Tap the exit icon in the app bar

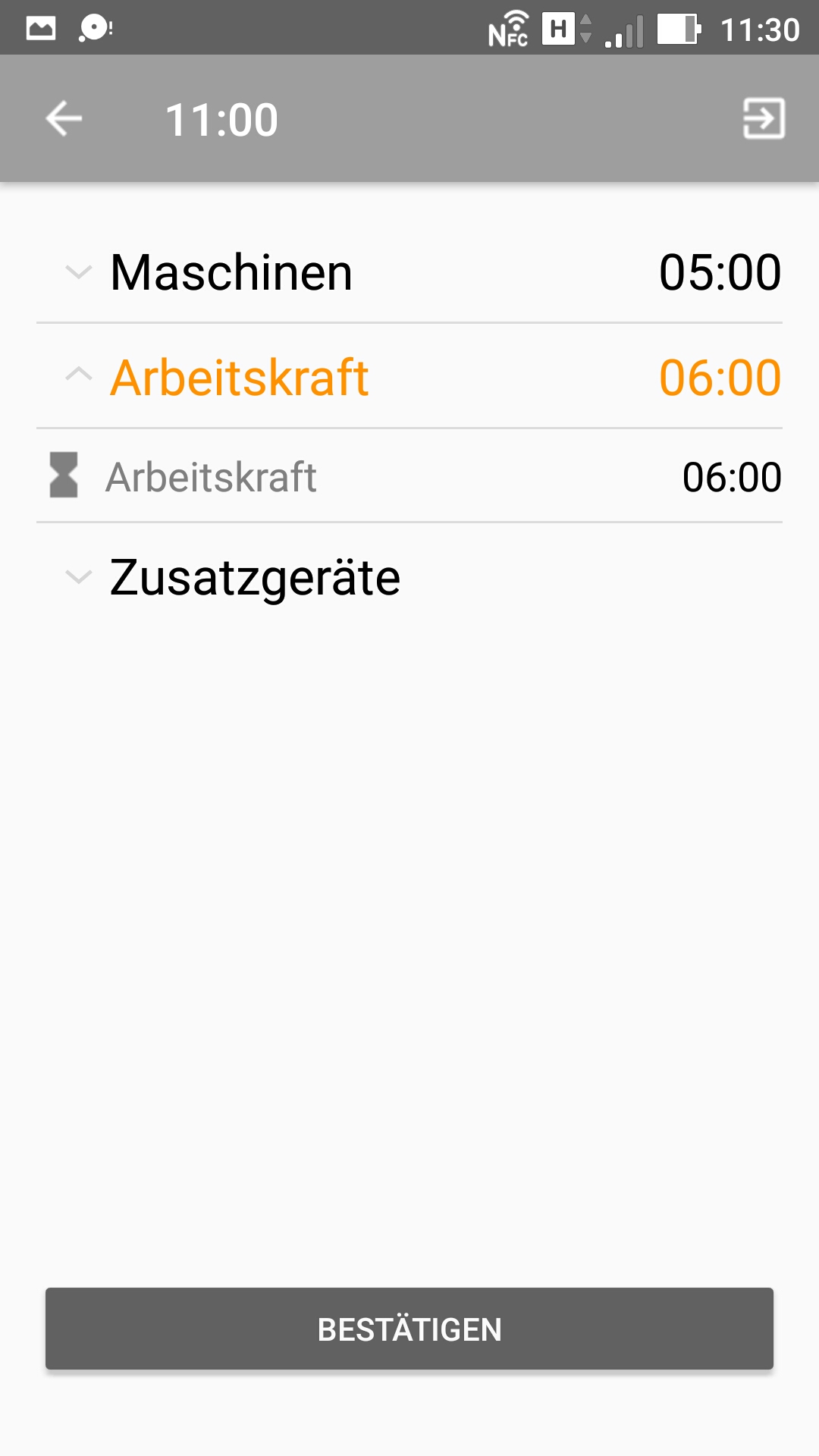point(764,119)
